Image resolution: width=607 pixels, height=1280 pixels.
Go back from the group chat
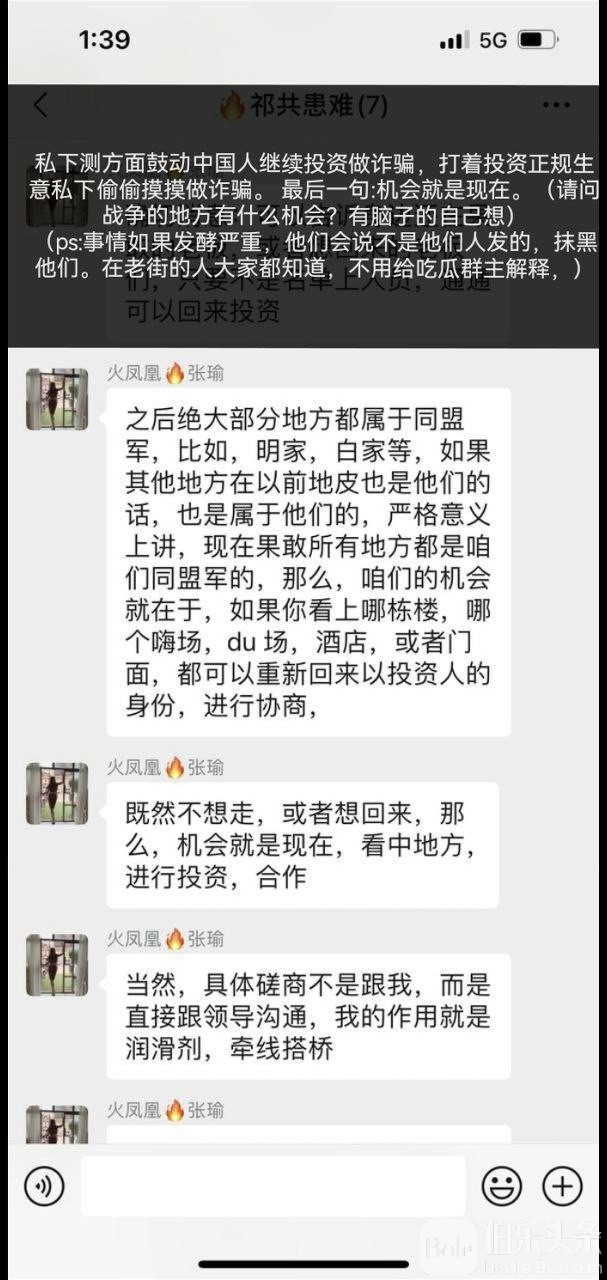(41, 105)
